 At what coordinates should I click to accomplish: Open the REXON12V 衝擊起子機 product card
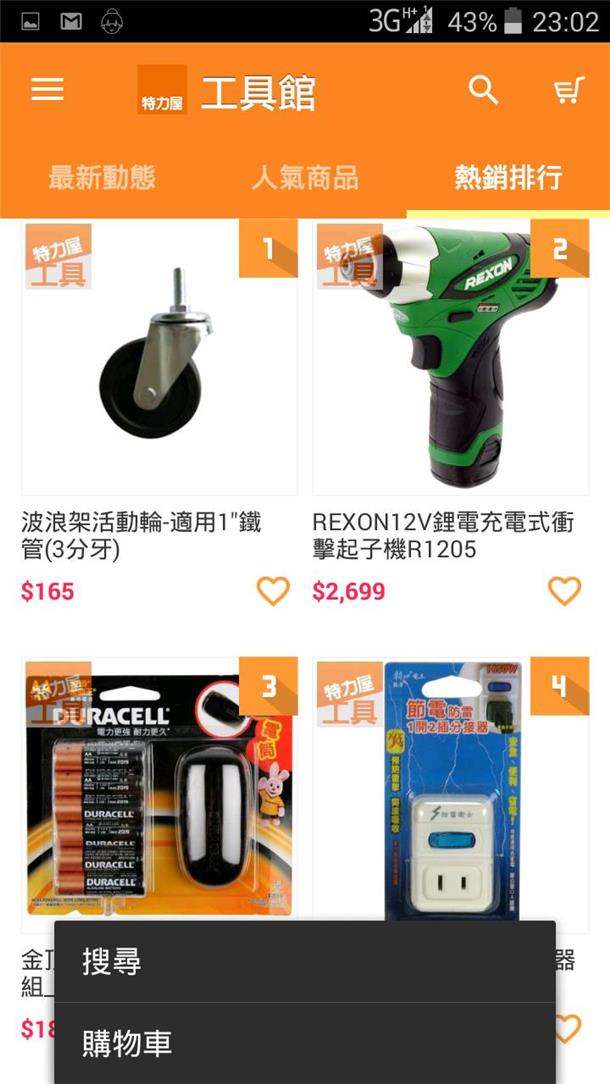[x=450, y=360]
